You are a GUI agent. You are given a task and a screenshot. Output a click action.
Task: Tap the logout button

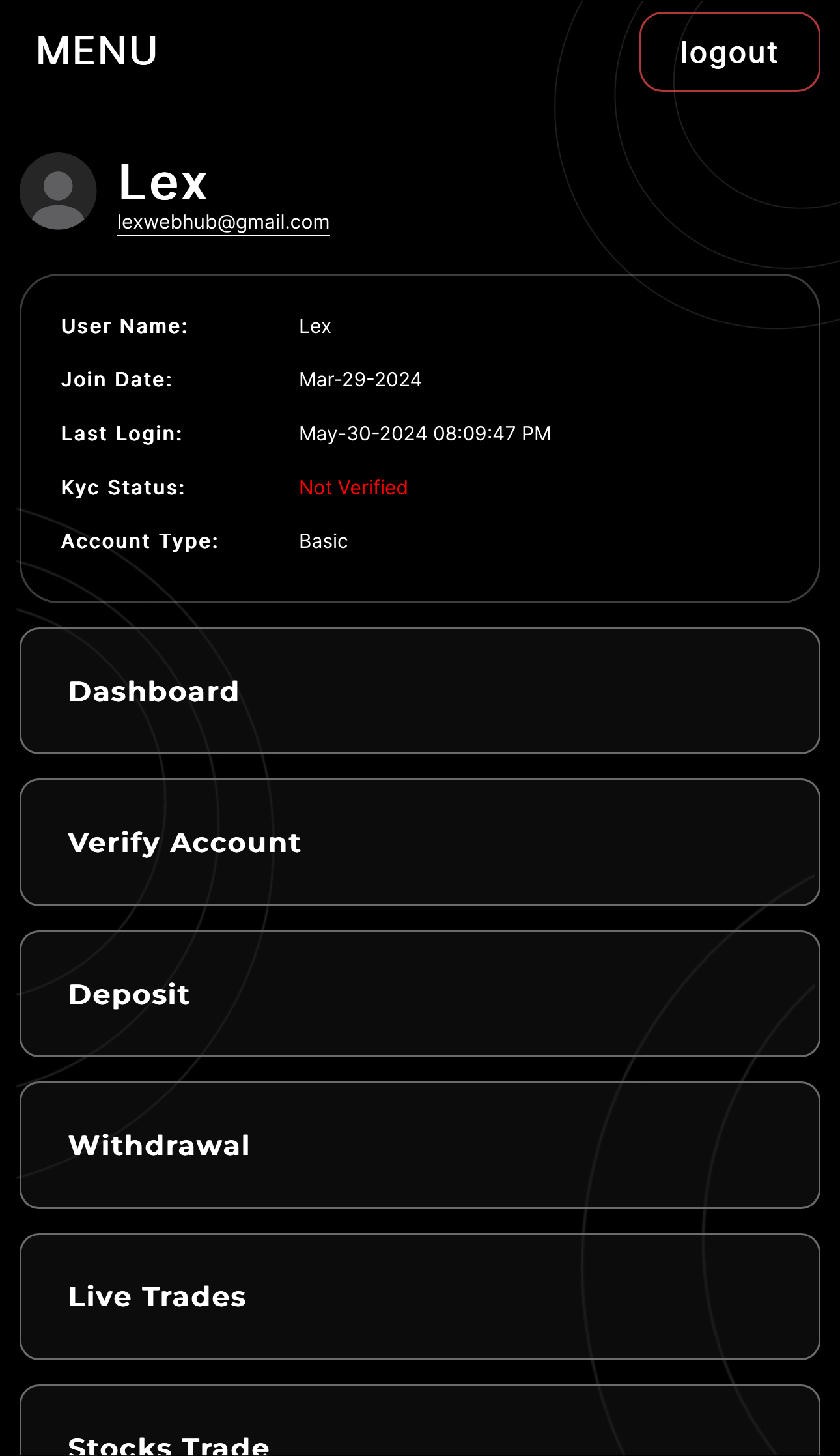(729, 52)
